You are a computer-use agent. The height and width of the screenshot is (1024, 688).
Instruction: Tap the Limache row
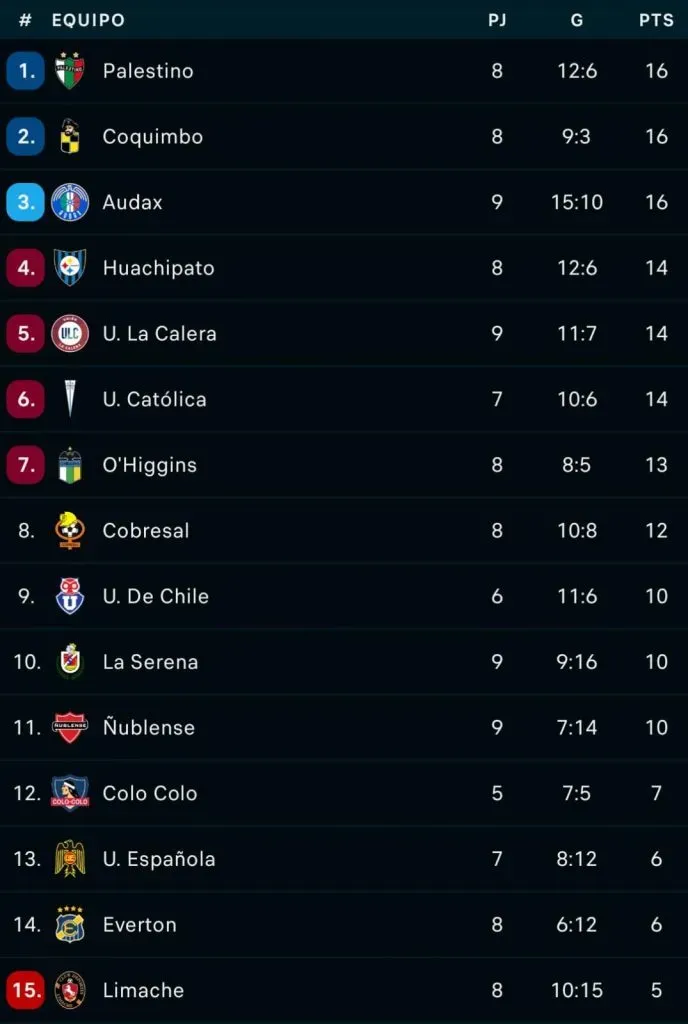tap(143, 990)
